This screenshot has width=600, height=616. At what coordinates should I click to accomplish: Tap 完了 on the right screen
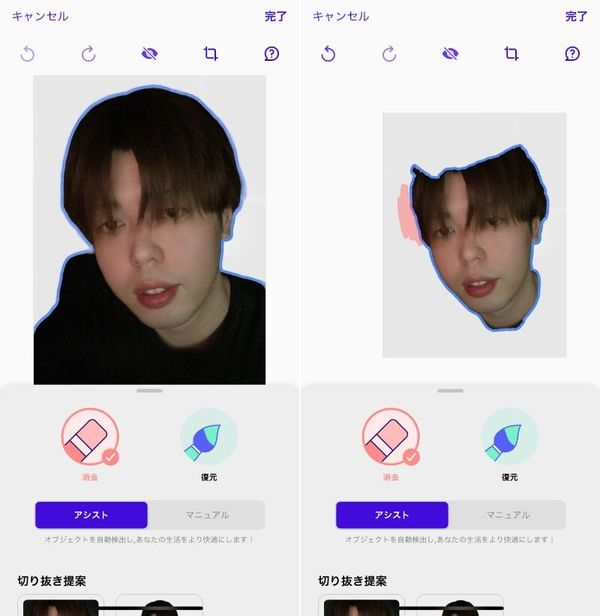tap(576, 16)
